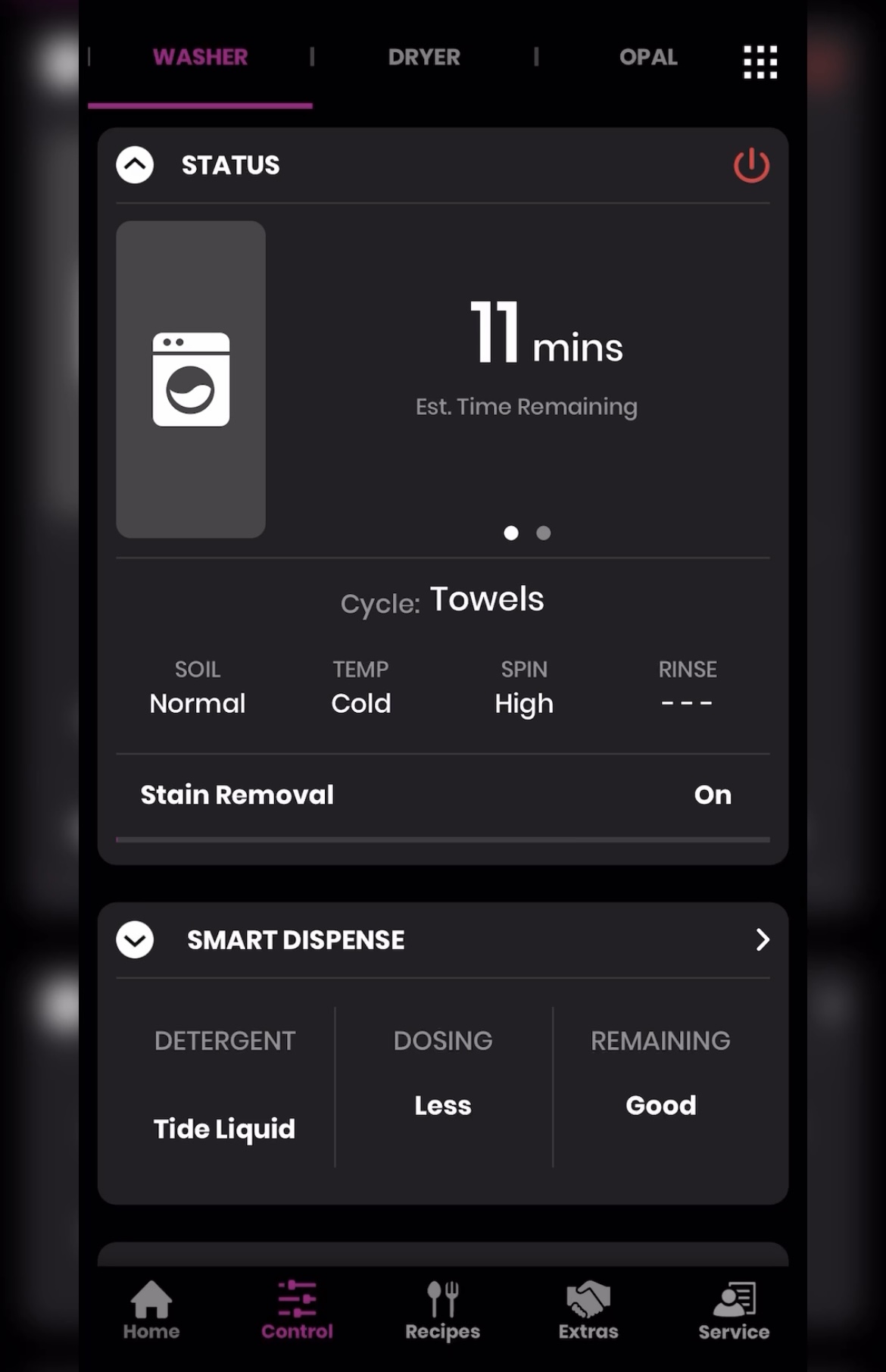Open Smart Dispense details arrow
The height and width of the screenshot is (1372, 886).
click(x=762, y=940)
